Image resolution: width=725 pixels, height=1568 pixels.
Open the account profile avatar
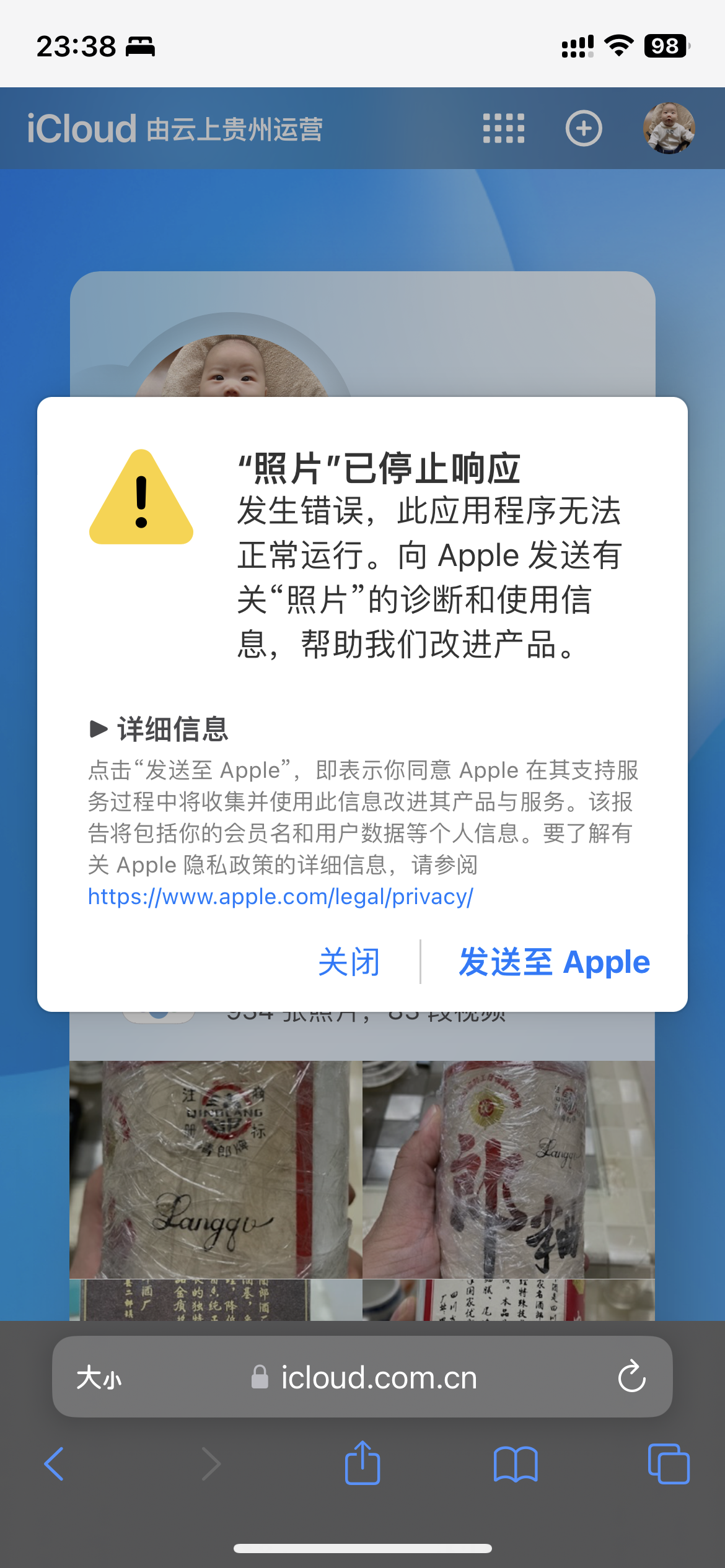(669, 128)
